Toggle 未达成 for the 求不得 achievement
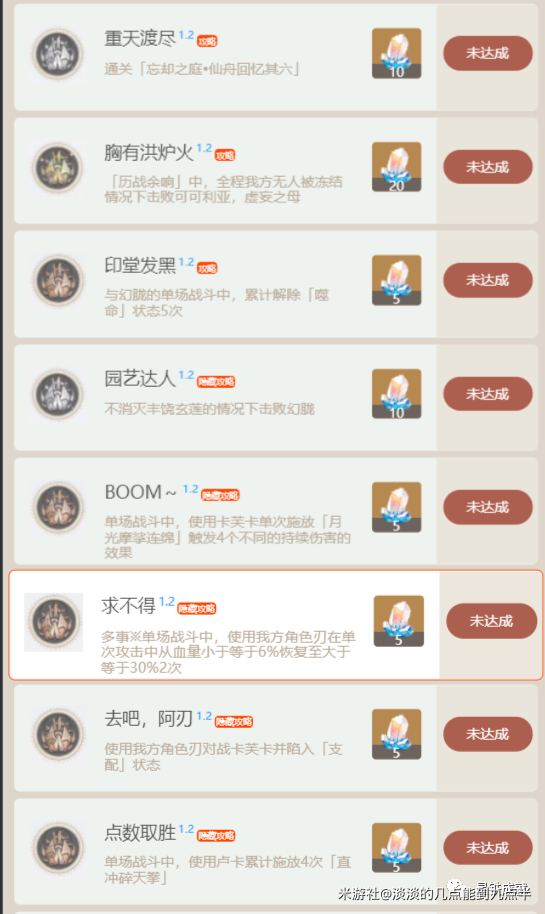The image size is (545, 914). coord(491,621)
